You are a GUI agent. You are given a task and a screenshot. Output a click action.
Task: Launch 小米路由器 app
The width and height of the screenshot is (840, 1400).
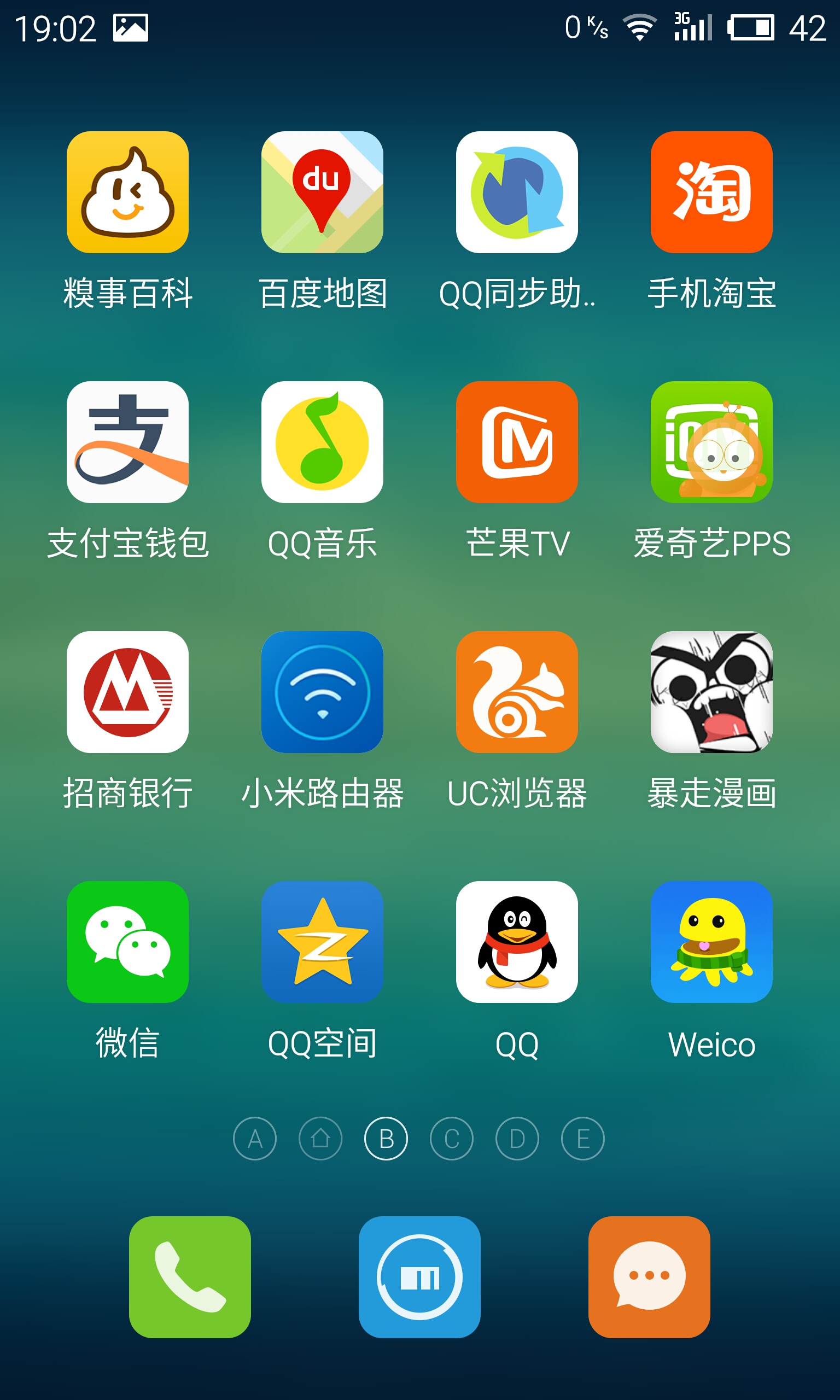tap(322, 691)
